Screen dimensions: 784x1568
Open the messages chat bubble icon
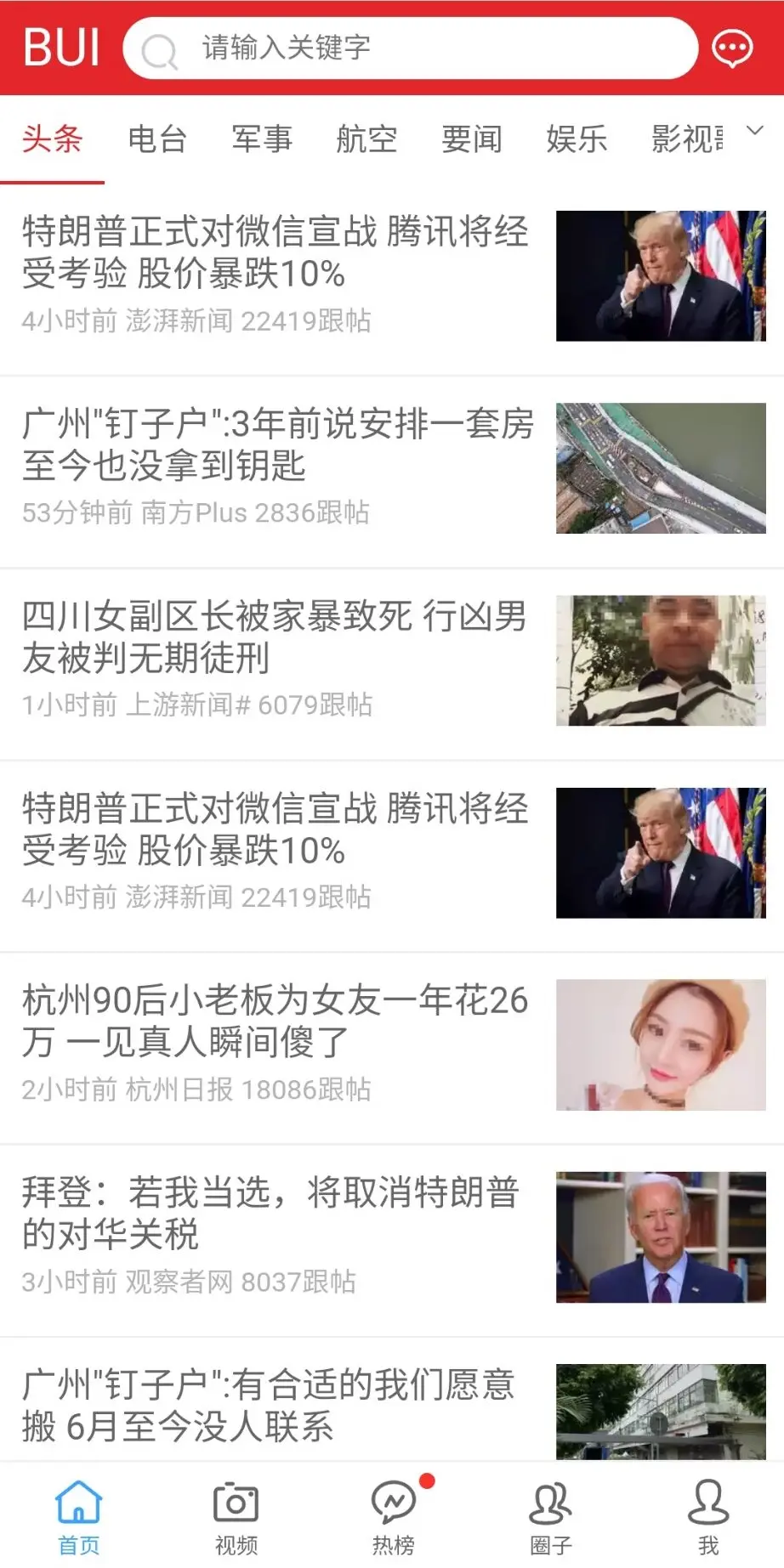732,48
